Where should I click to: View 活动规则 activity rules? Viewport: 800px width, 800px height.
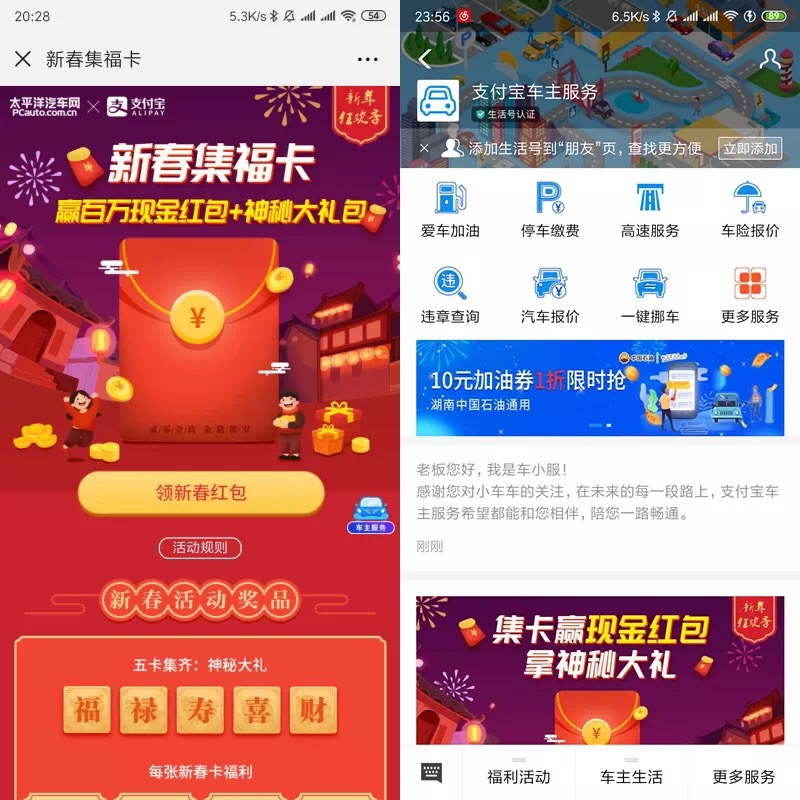point(200,547)
